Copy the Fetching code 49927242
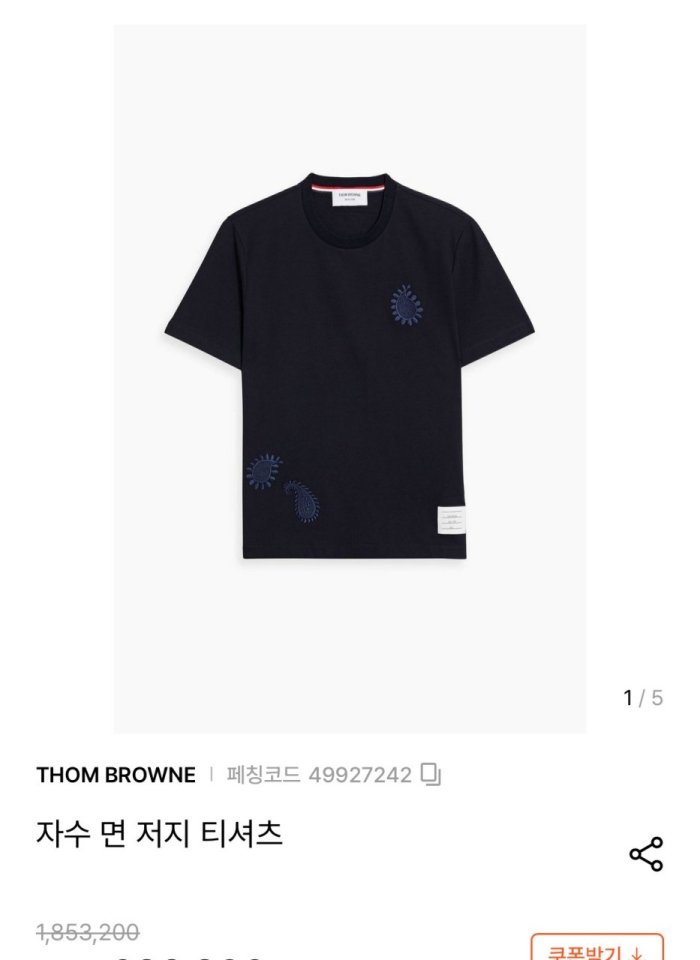Image resolution: width=700 pixels, height=960 pixels. (x=431, y=775)
